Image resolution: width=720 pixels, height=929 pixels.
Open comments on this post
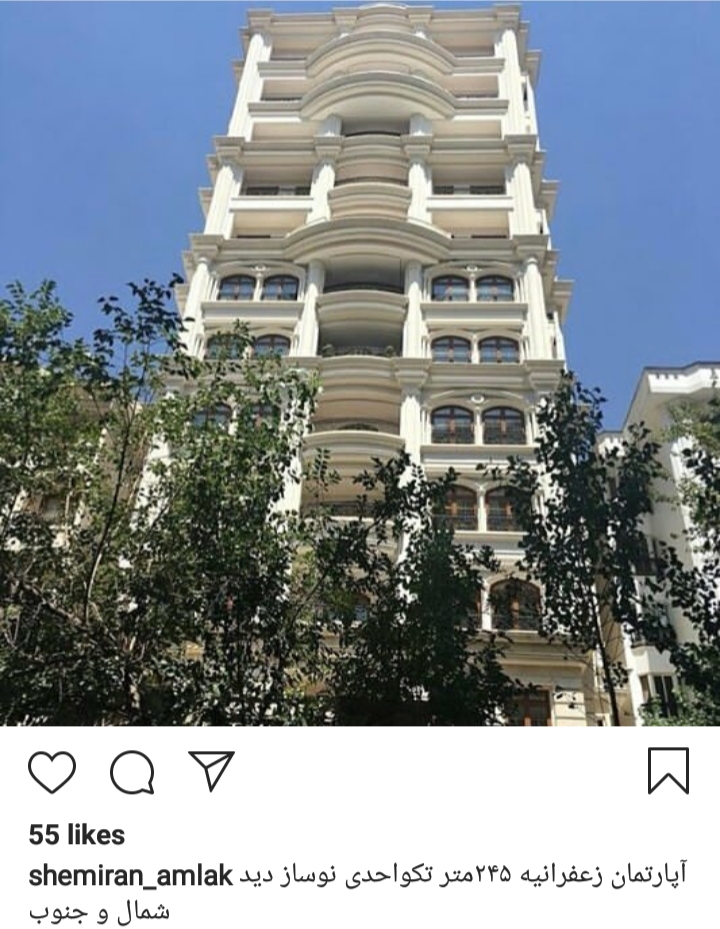click(x=132, y=772)
